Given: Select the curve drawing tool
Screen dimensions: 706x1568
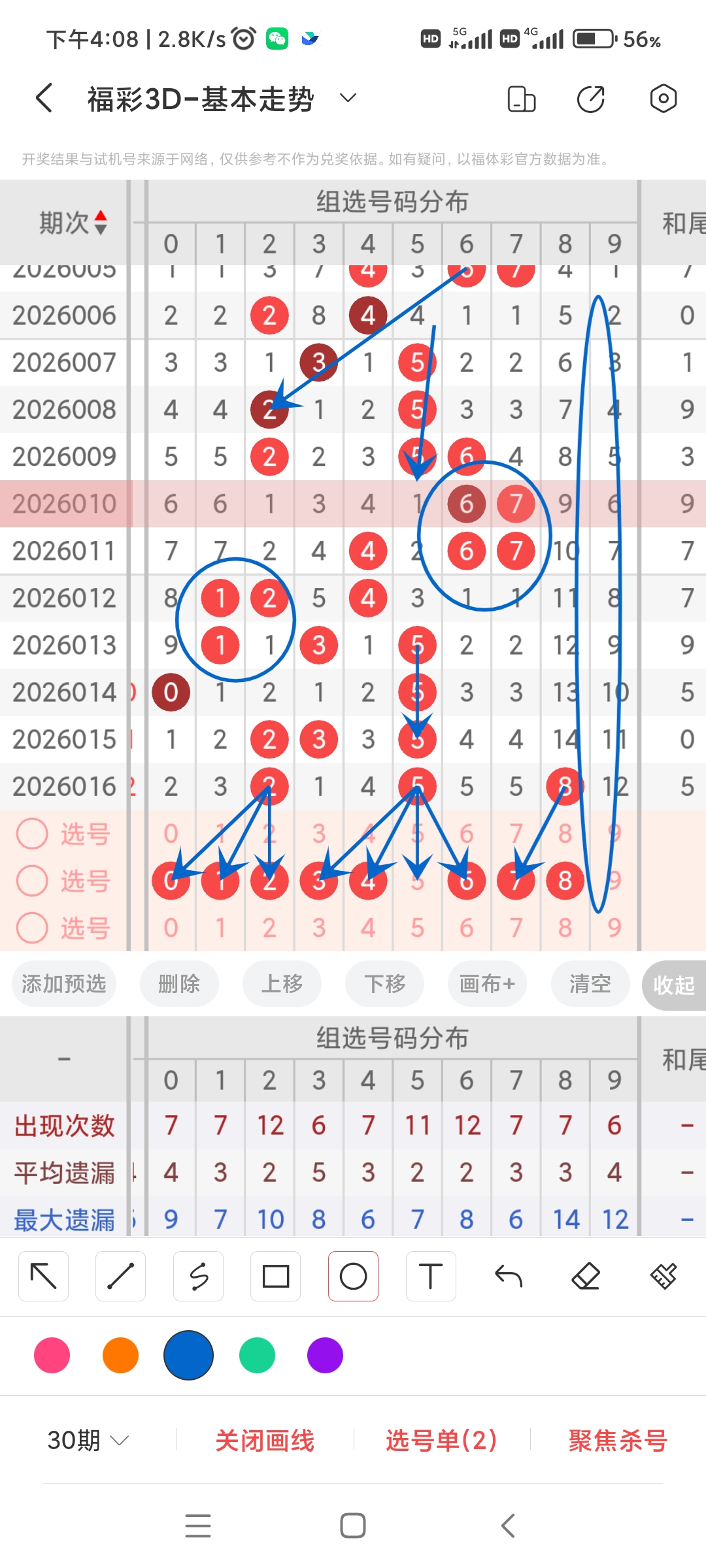Looking at the screenshot, I should click(x=198, y=1275).
